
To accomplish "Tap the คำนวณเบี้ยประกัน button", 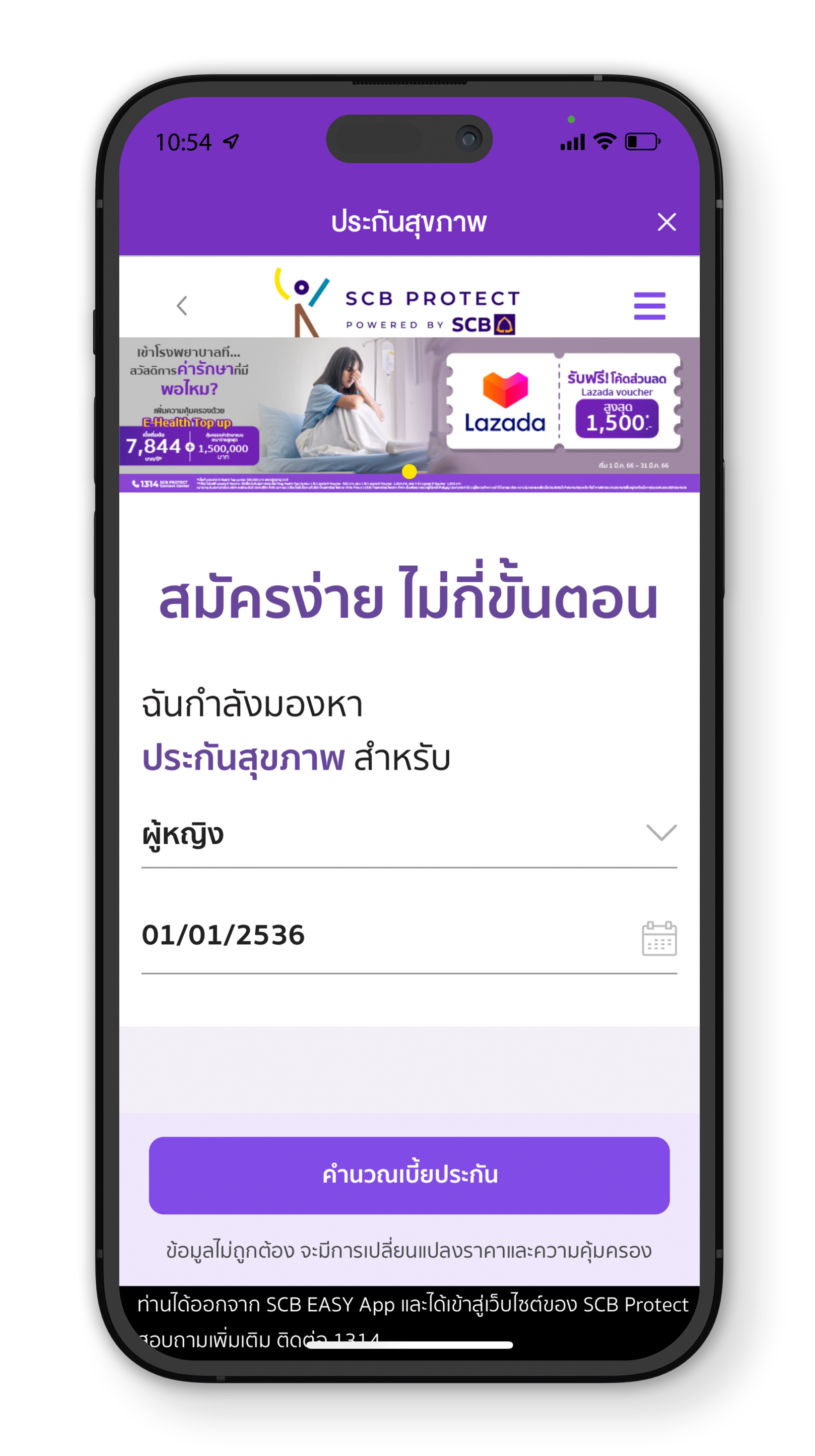I will [409, 1175].
